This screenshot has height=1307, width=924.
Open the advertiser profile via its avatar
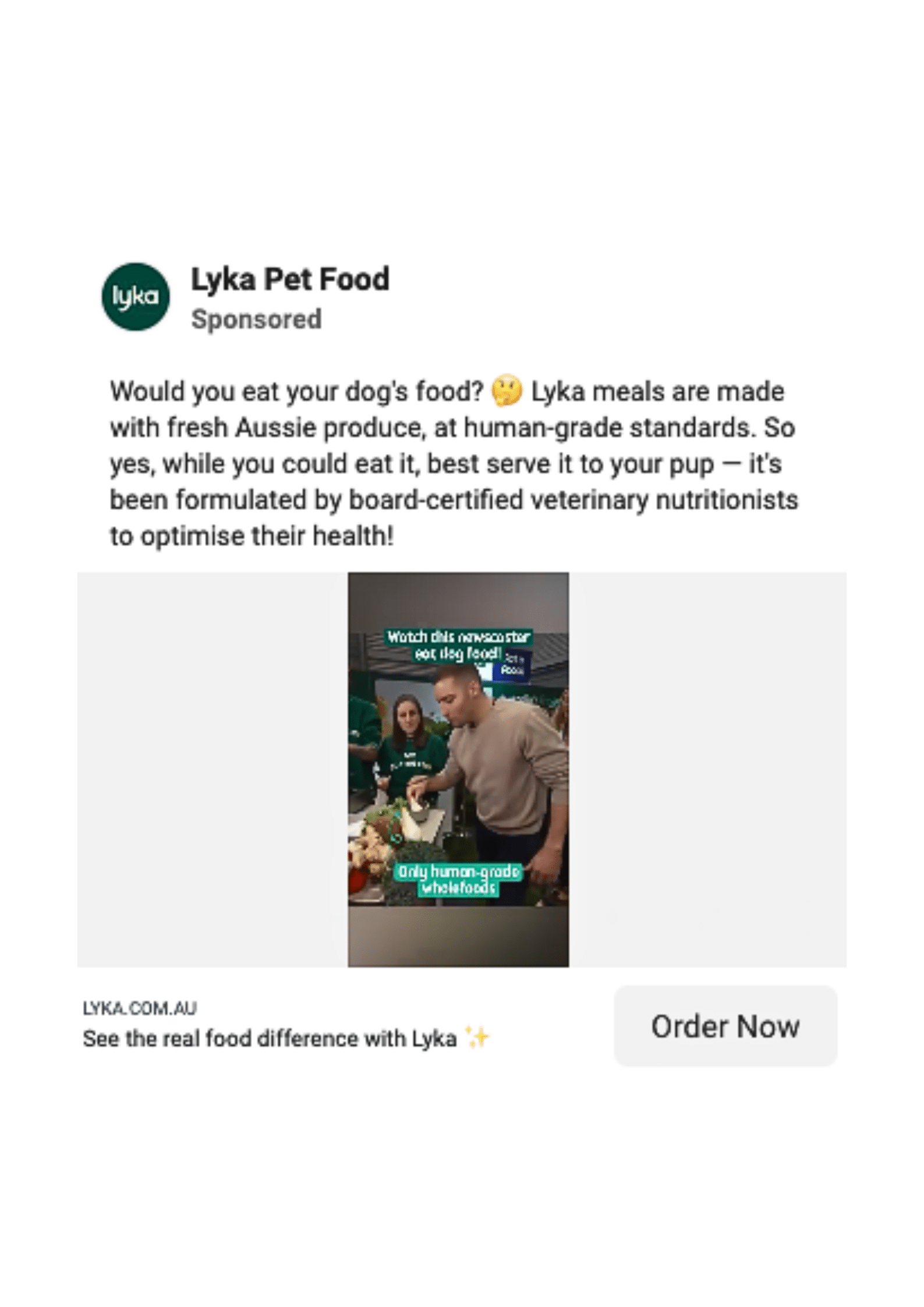pyautogui.click(x=135, y=296)
